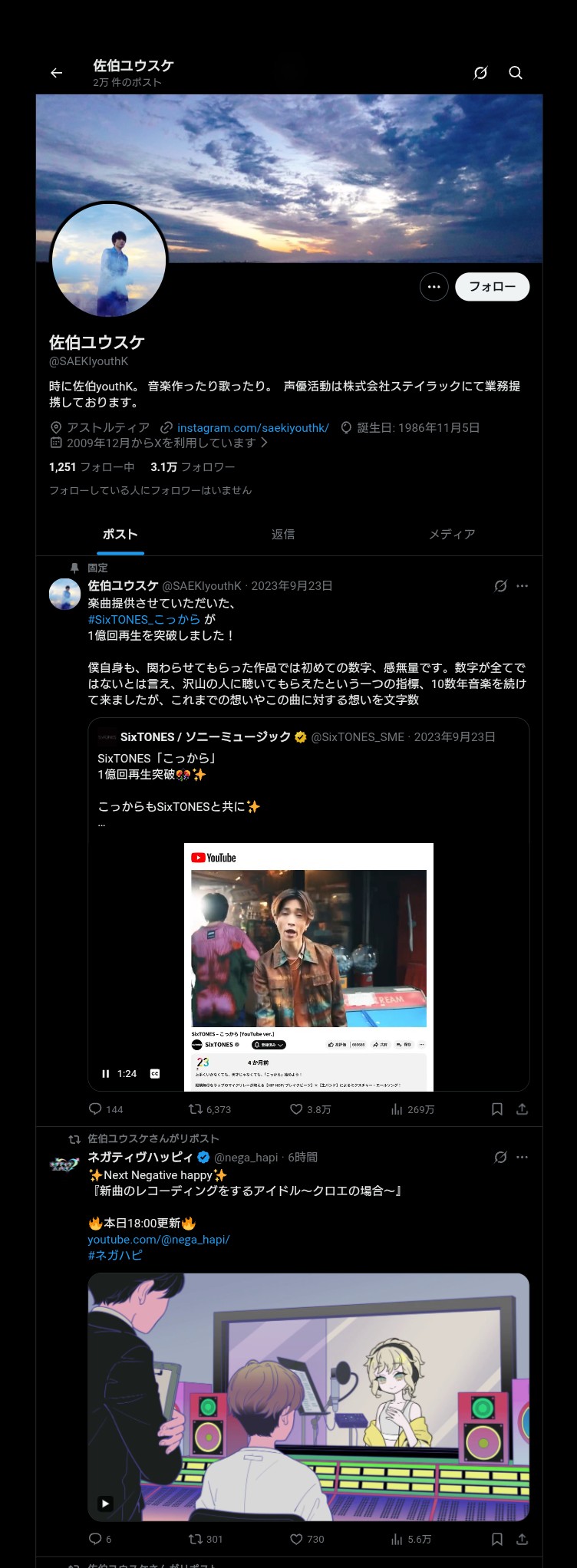The height and width of the screenshot is (1568, 577).
Task: Open the youtube.com/@nega_hapi/ link
Action: click(158, 1240)
